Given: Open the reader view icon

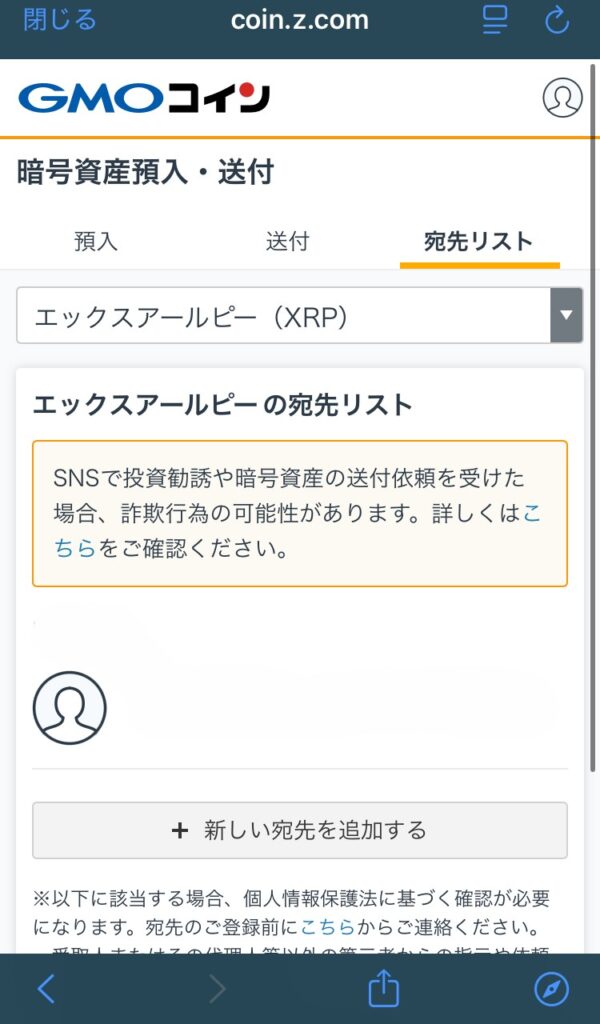Looking at the screenshot, I should click(495, 20).
